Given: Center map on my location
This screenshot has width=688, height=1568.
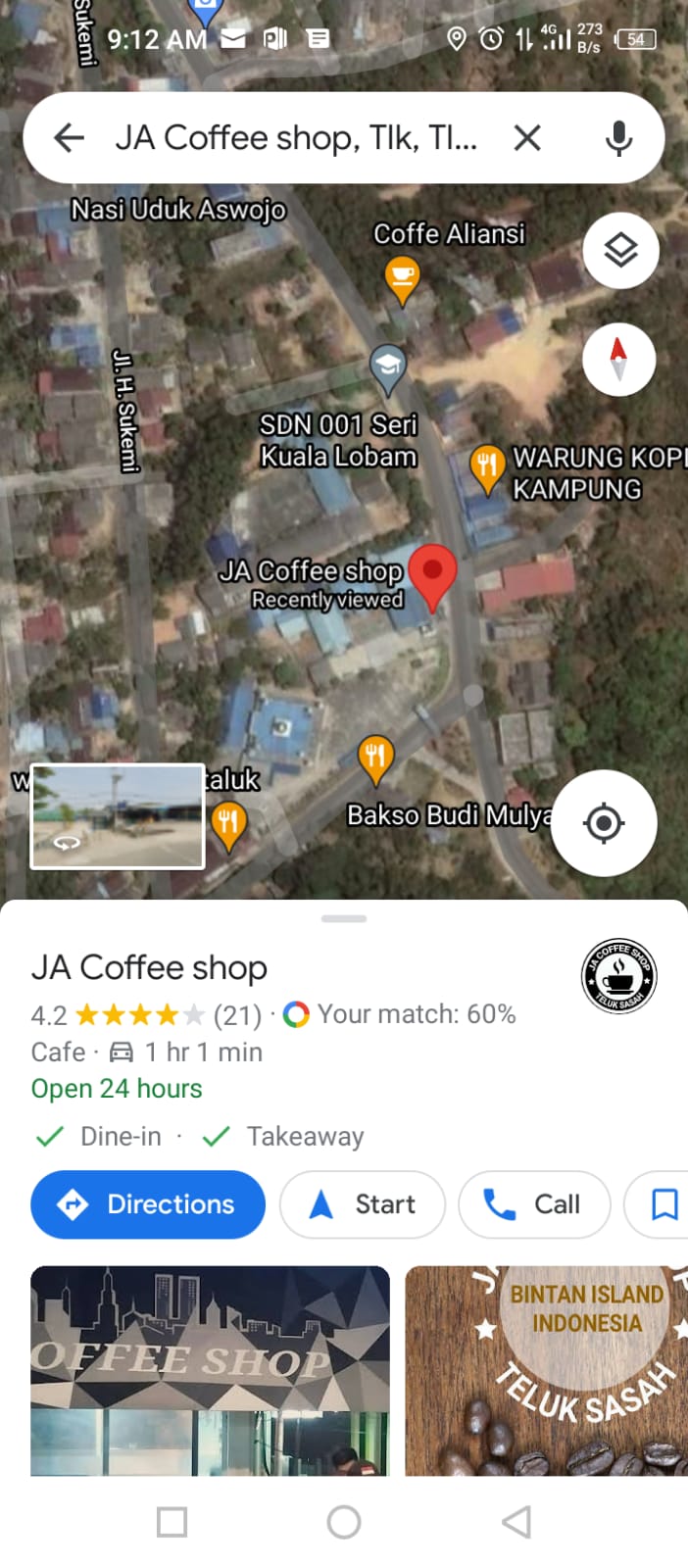Looking at the screenshot, I should point(604,823).
